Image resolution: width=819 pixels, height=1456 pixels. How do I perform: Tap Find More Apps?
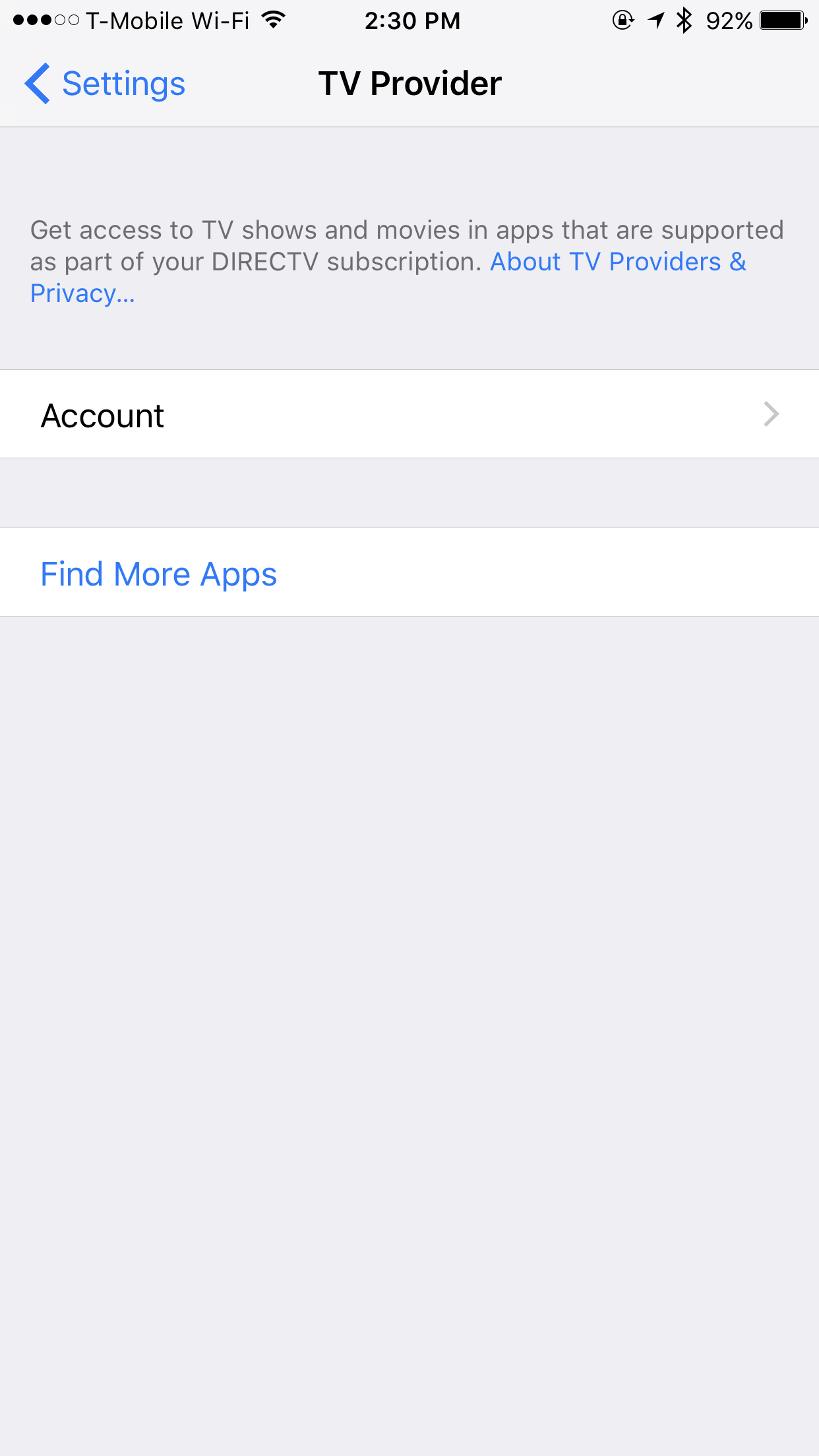point(409,572)
